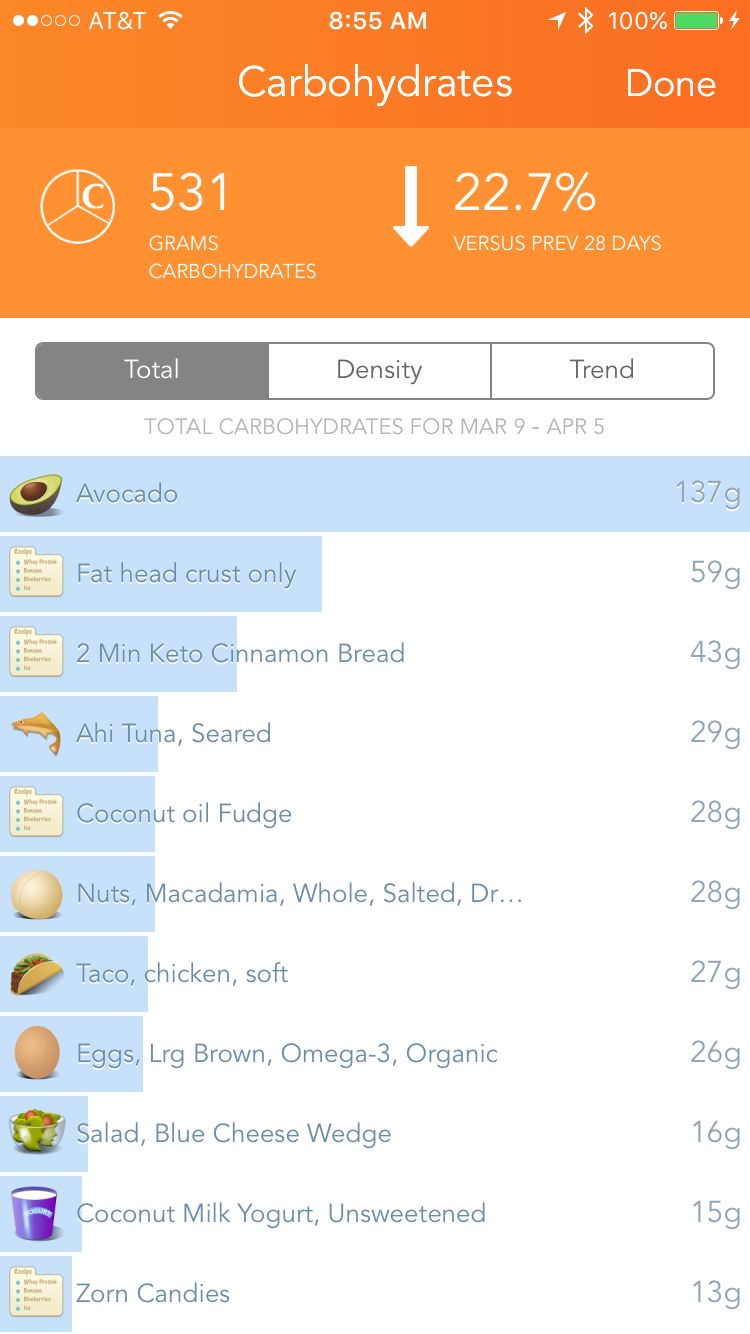This screenshot has height=1334, width=750.
Task: Open Coconut oil Fudge entry
Action: pyautogui.click(x=375, y=814)
